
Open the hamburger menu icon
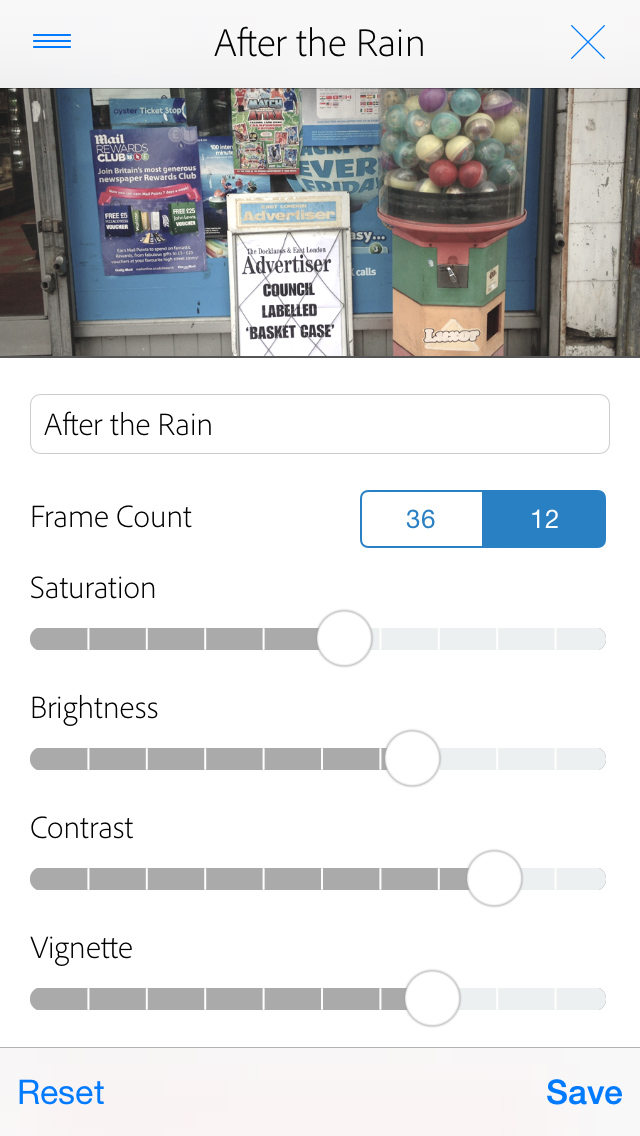point(52,42)
